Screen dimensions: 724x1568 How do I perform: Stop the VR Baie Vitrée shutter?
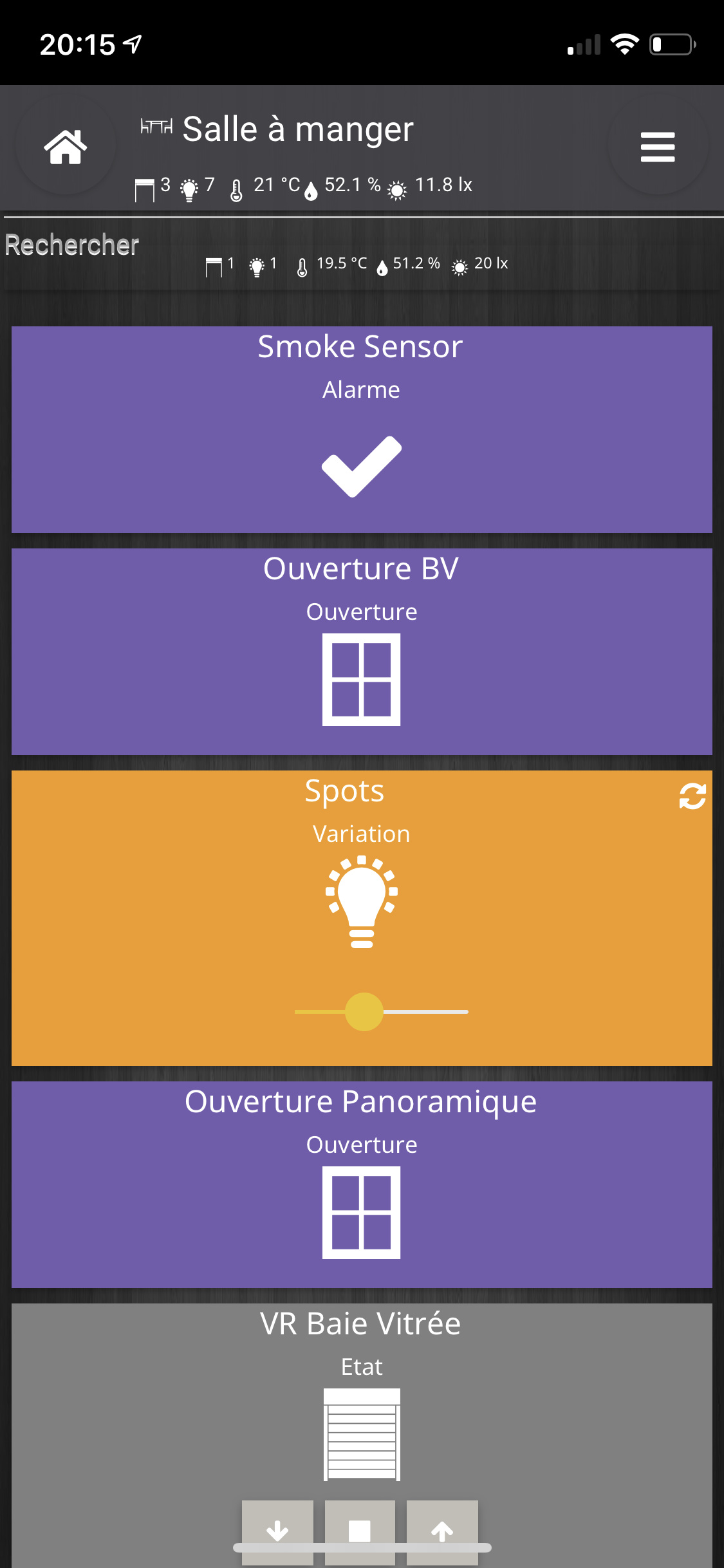coord(360,1531)
